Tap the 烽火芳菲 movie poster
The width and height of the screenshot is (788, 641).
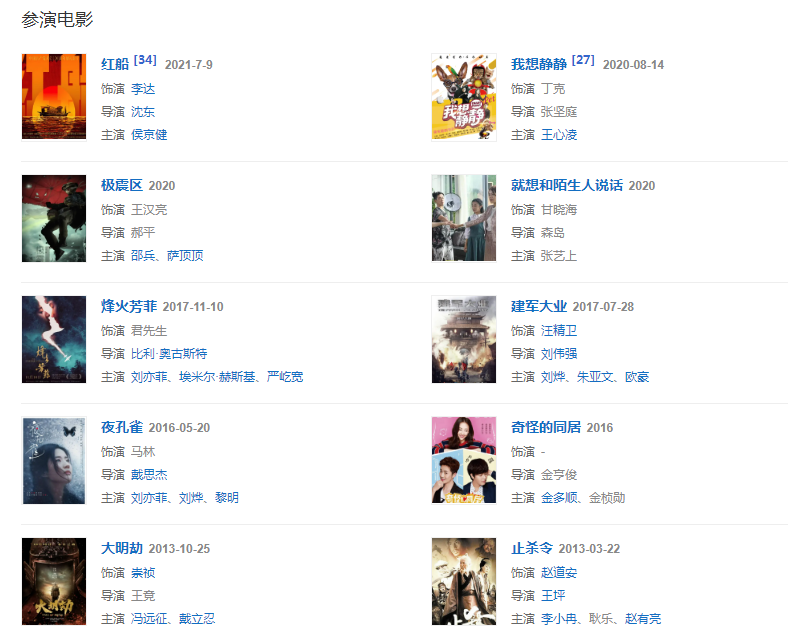coord(54,339)
